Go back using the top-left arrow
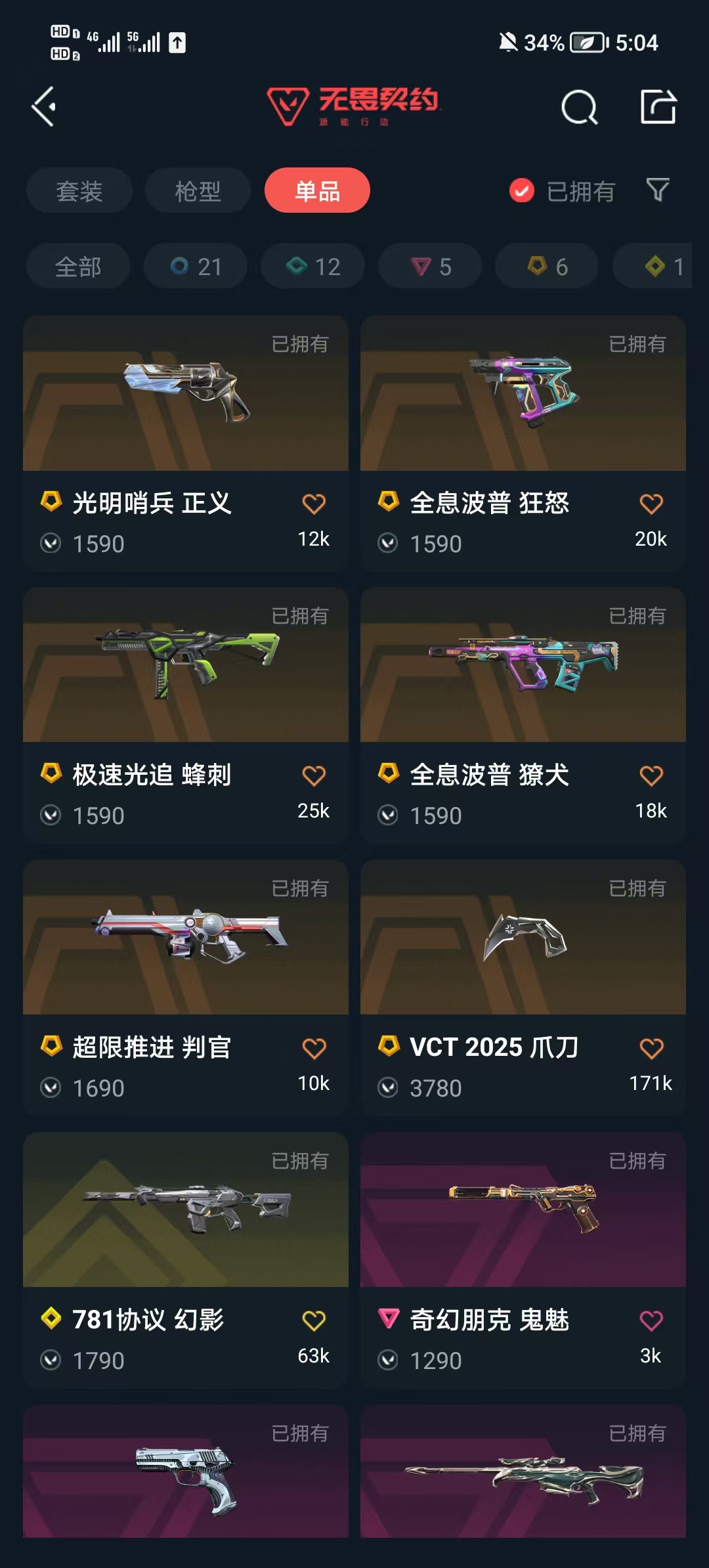The width and height of the screenshot is (709, 1568). pos(44,106)
